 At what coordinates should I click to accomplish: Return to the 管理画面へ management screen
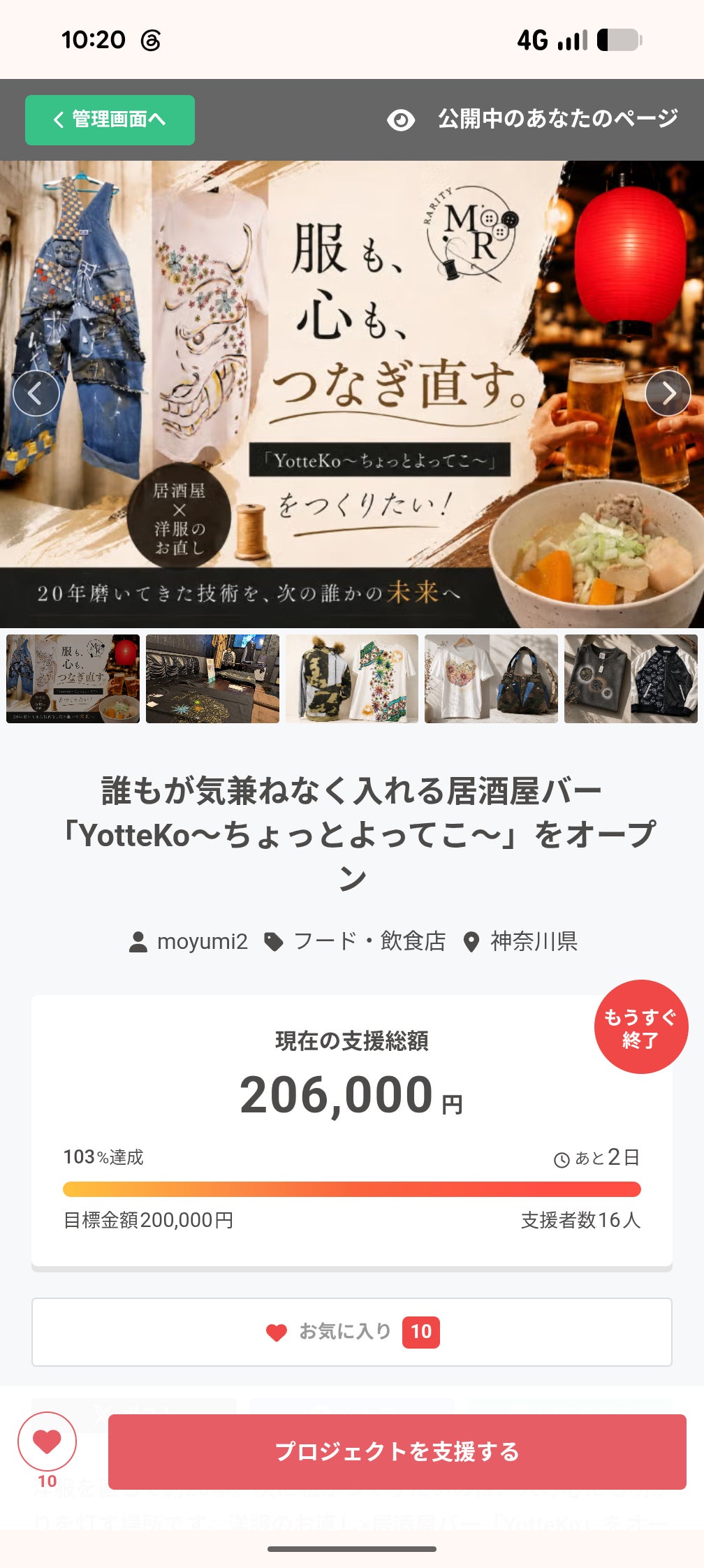(x=110, y=120)
